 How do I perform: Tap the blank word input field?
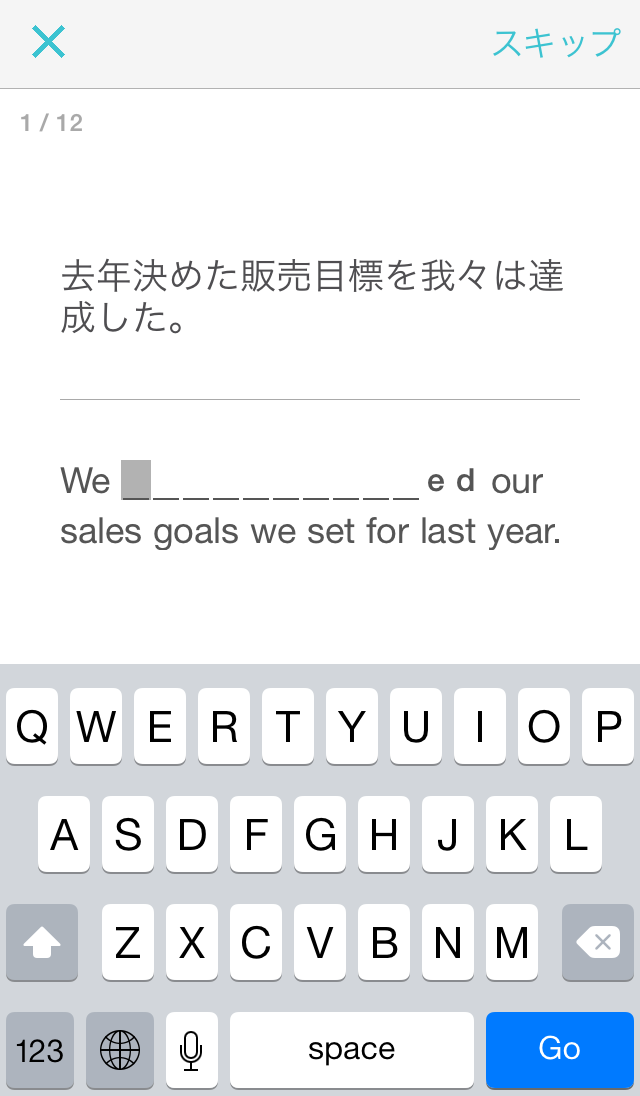270,482
